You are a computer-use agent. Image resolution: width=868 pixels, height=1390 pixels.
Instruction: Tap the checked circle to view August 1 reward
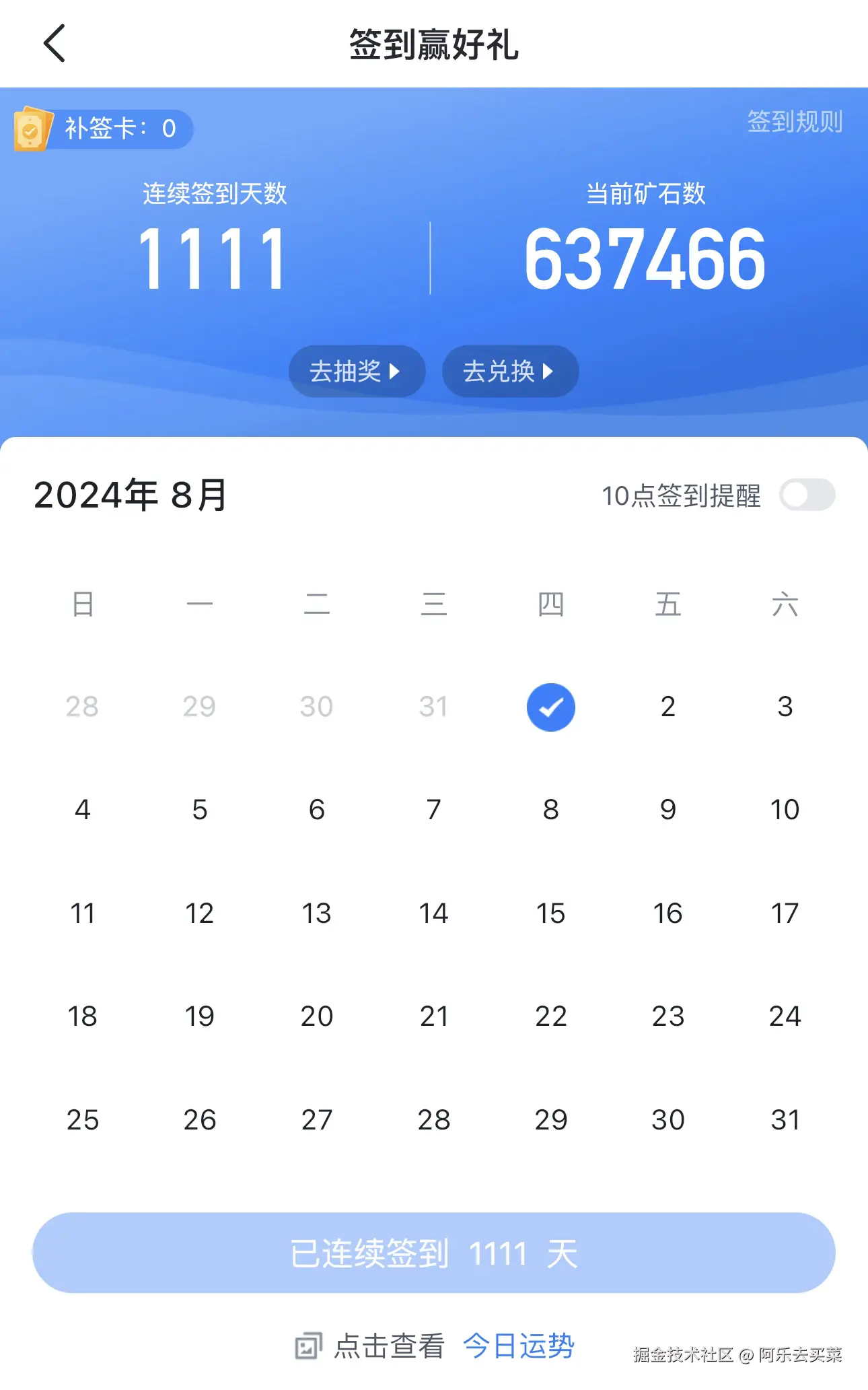point(550,706)
